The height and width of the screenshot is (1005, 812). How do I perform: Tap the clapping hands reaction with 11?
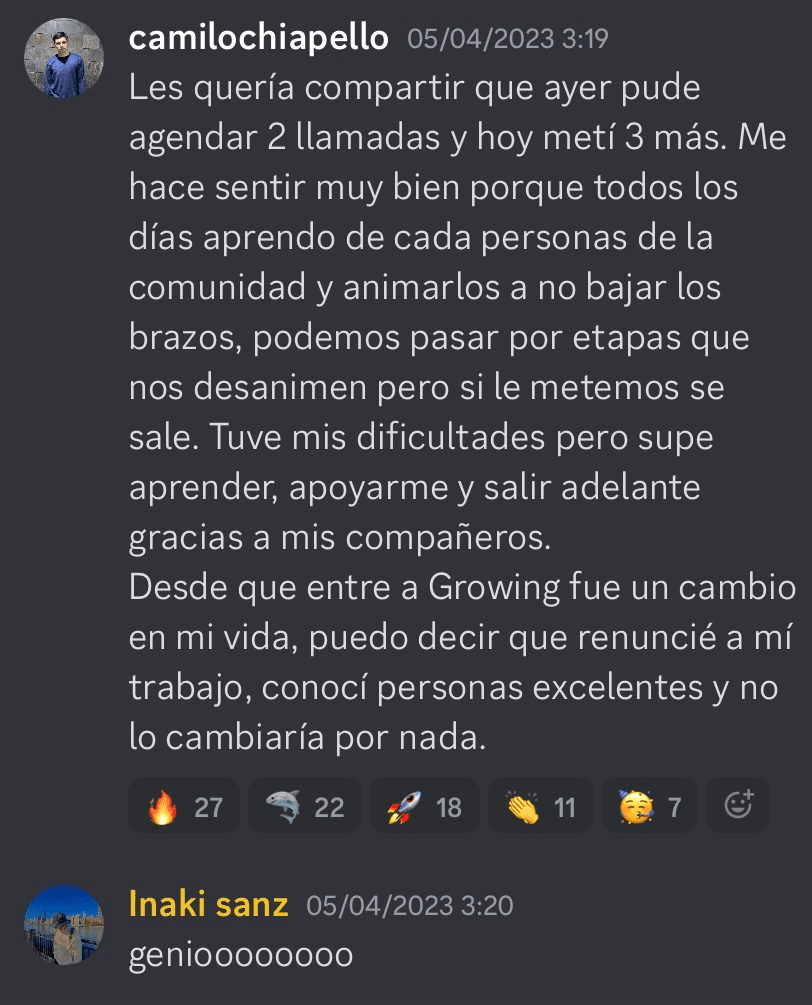[x=540, y=806]
